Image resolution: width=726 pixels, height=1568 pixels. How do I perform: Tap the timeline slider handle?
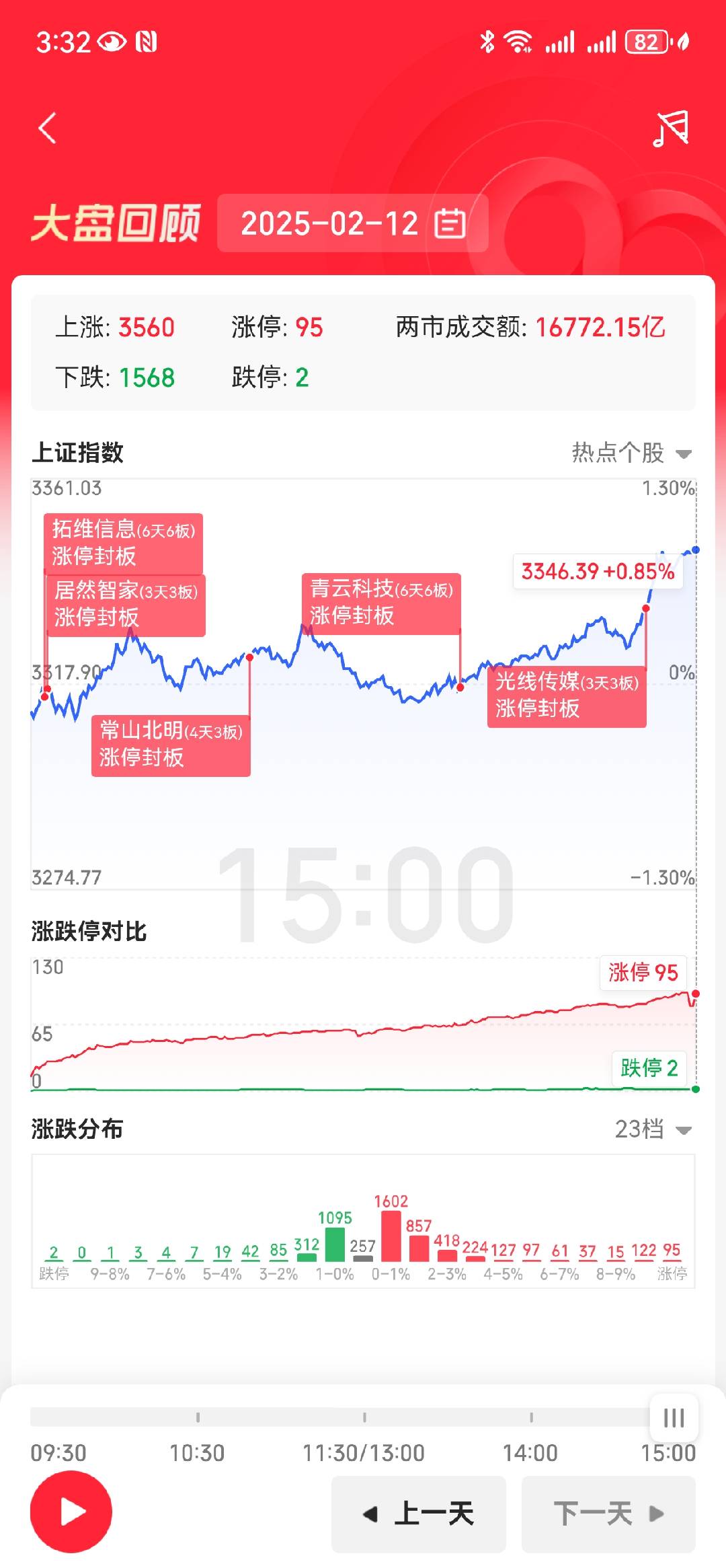(x=674, y=1417)
